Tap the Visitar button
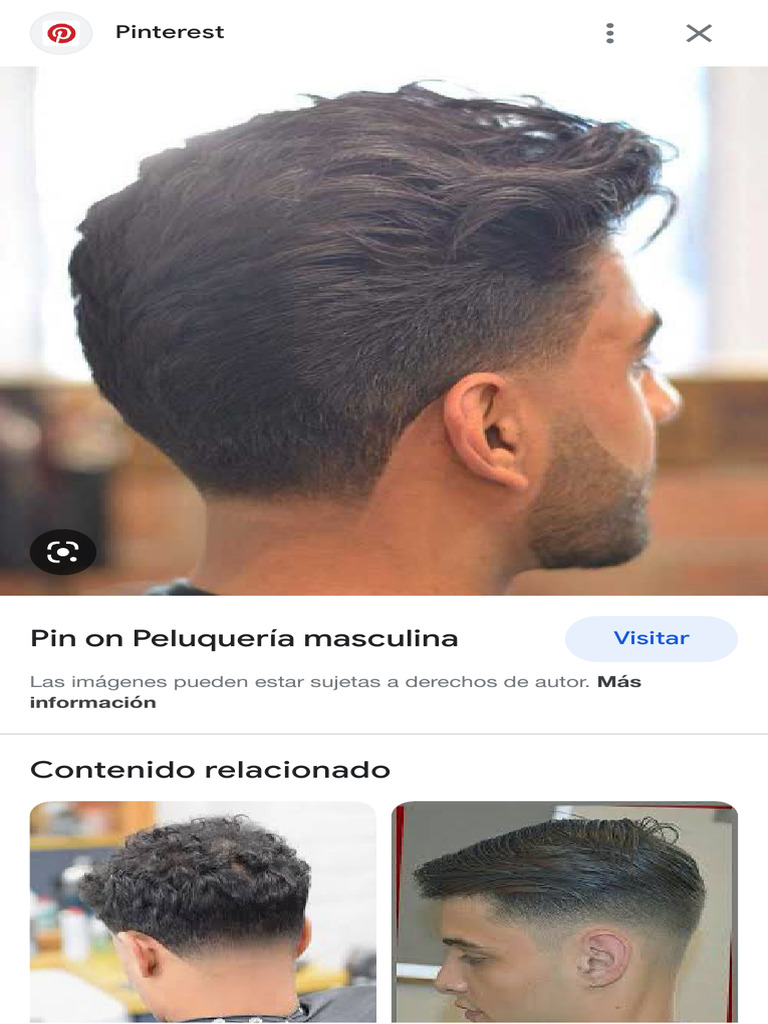The height and width of the screenshot is (1024, 768). point(651,638)
